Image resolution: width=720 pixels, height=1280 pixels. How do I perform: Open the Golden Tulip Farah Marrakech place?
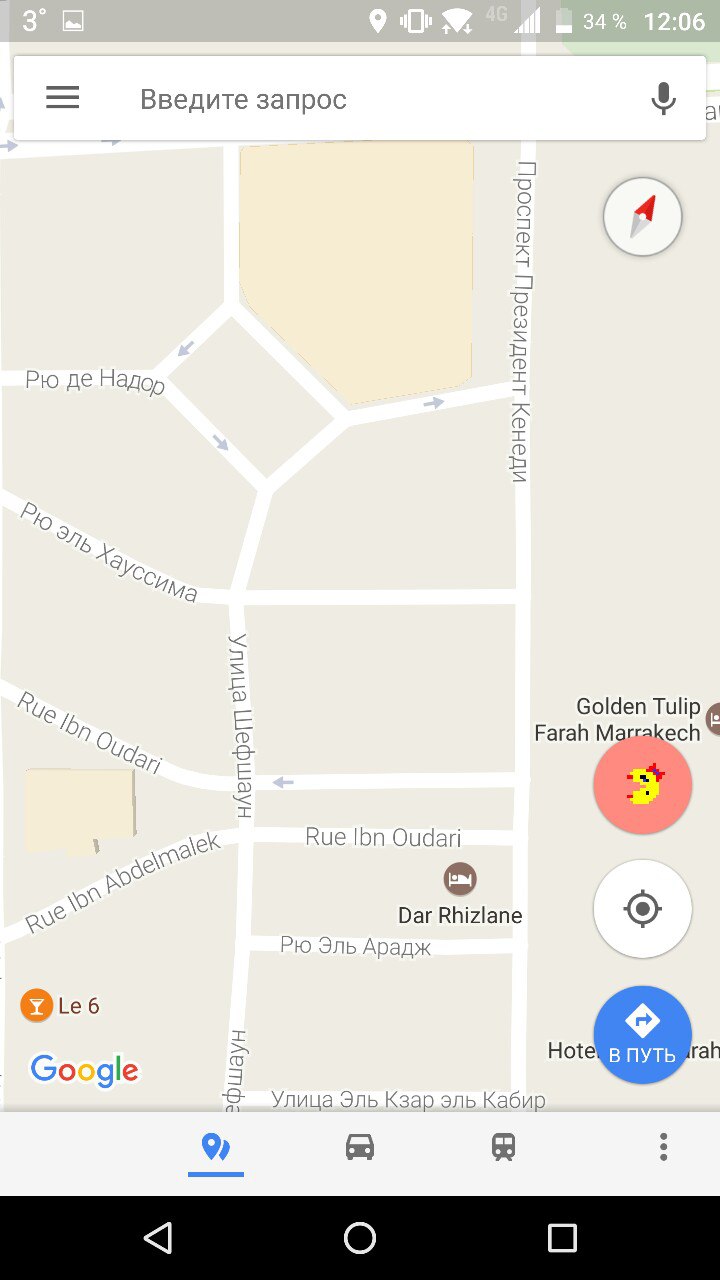coord(620,720)
